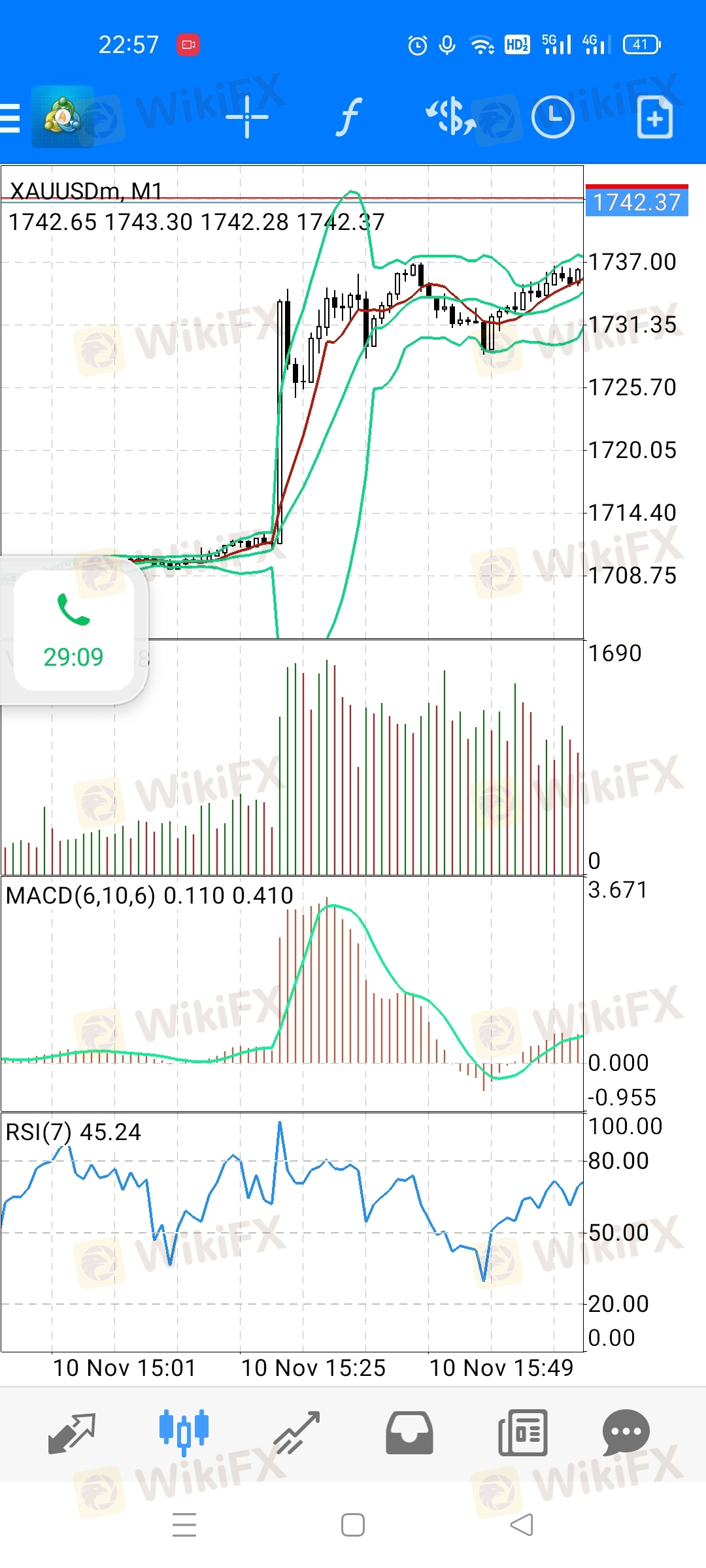706x1568 pixels.
Task: Open the History tab
Action: point(409,1433)
